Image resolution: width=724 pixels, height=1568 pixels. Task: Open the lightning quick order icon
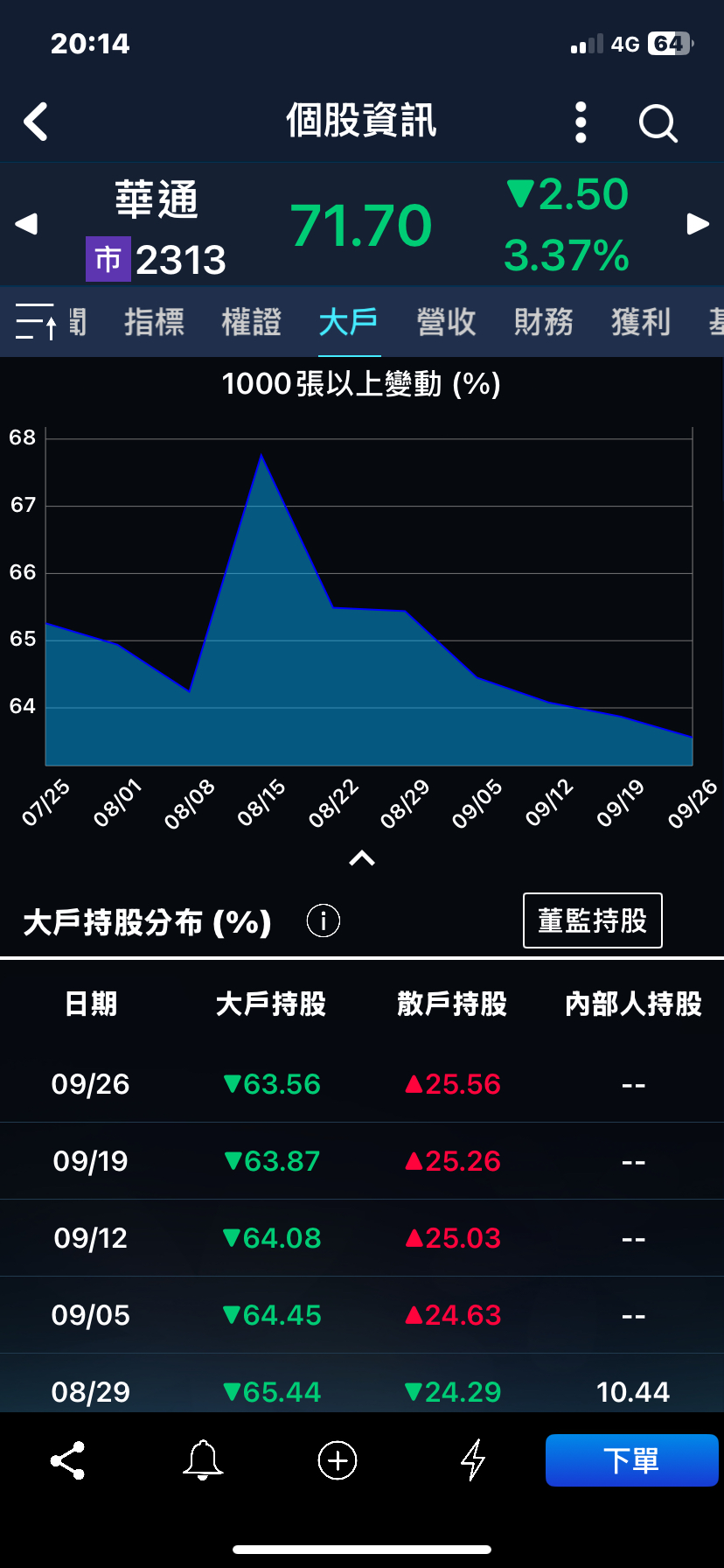pyautogui.click(x=473, y=1460)
